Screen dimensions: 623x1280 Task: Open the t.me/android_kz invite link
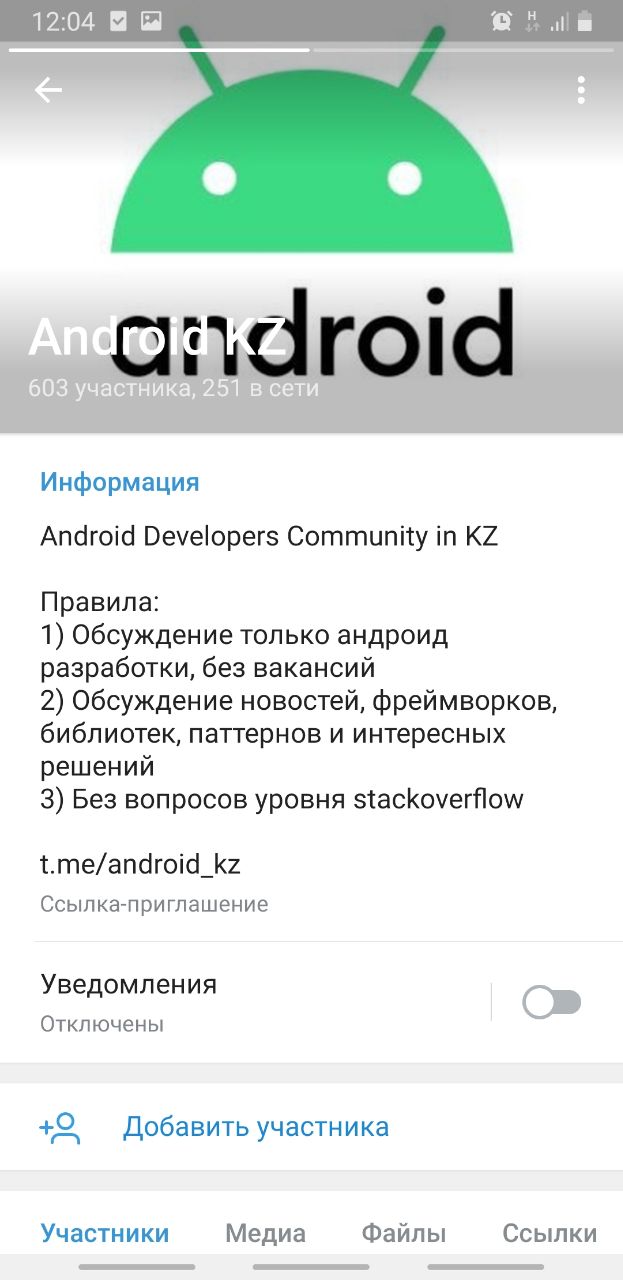(140, 864)
